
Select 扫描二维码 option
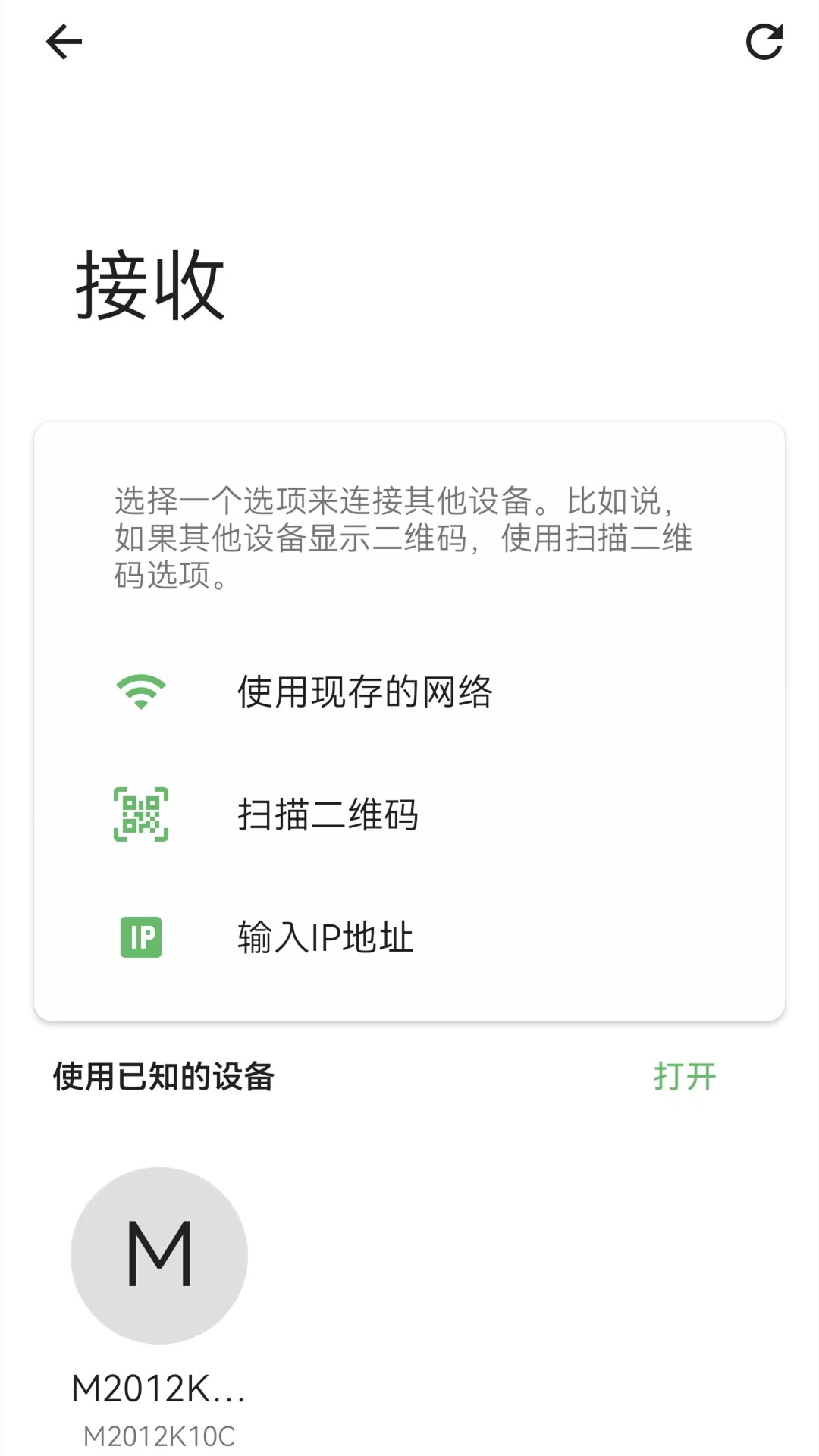click(329, 815)
